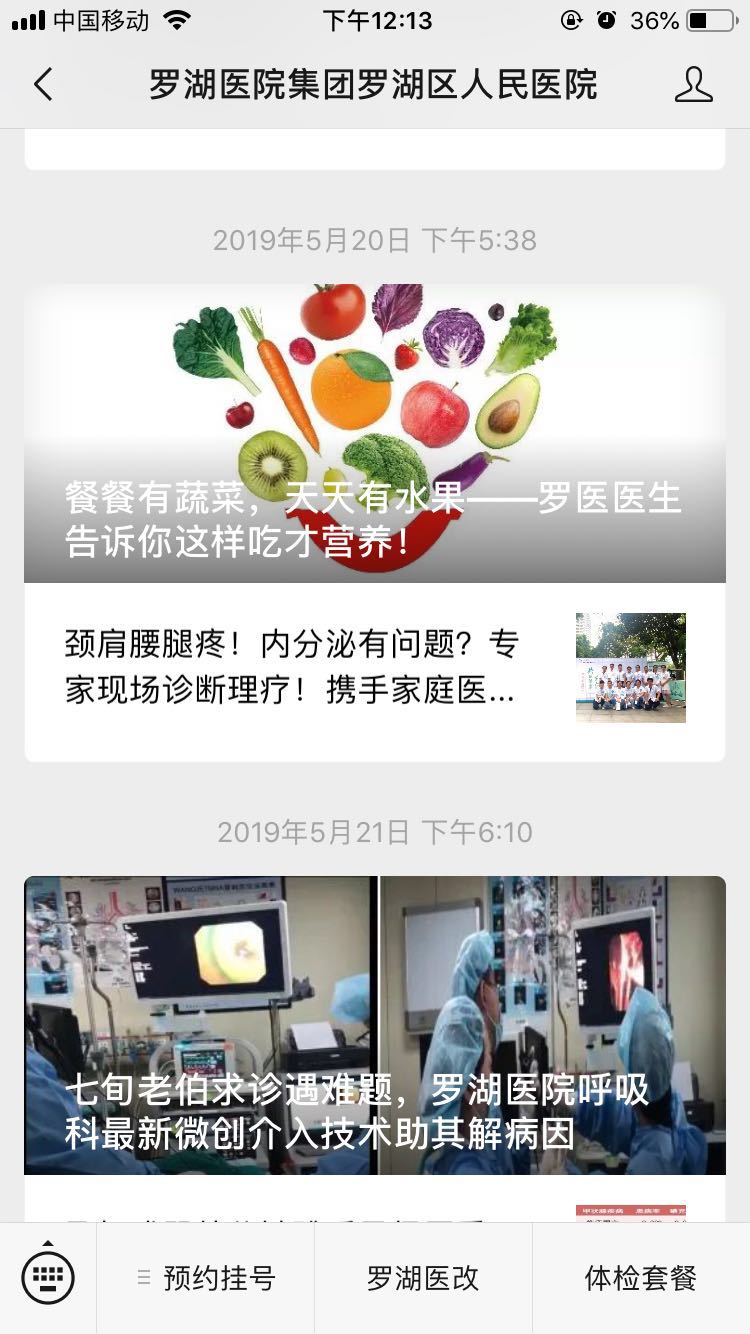Switch to keyboard input mode

click(48, 1277)
